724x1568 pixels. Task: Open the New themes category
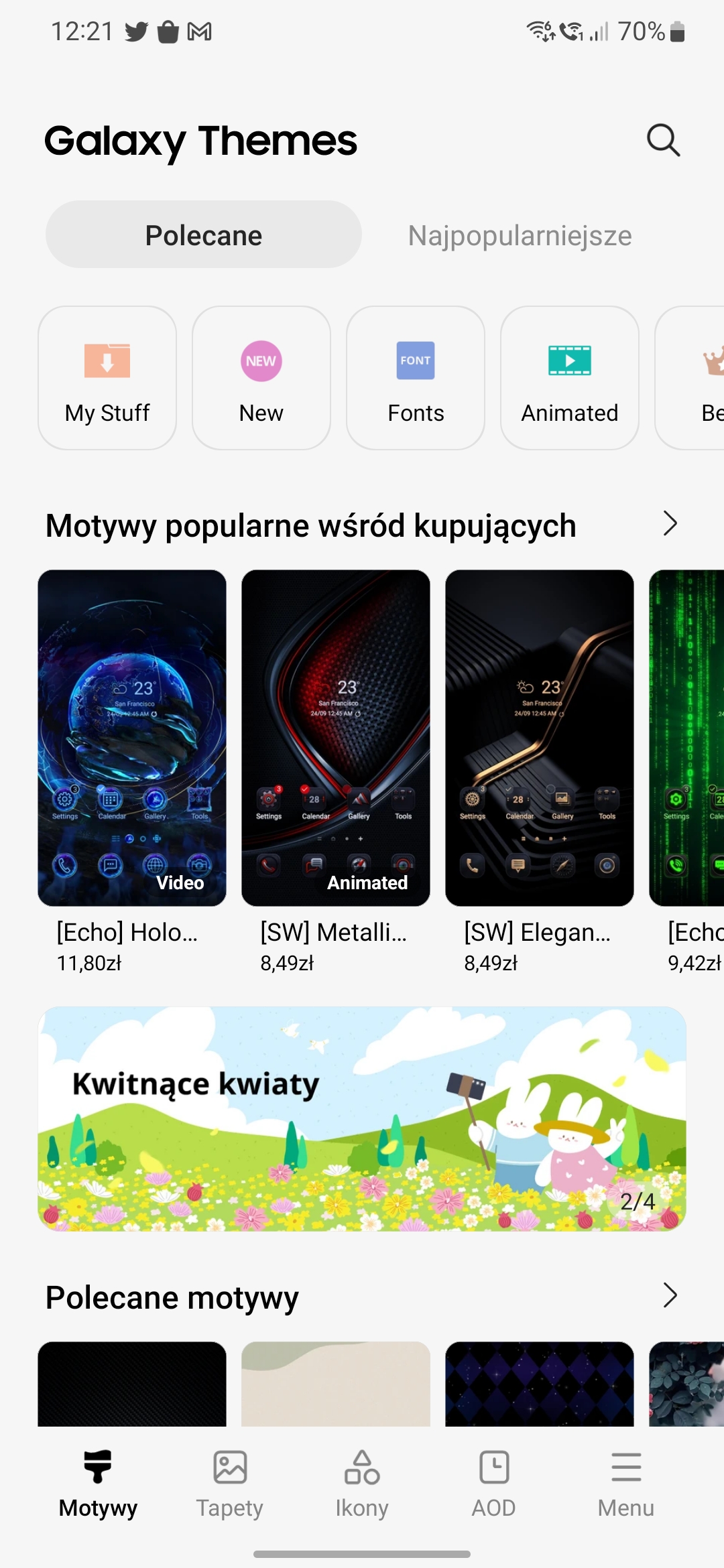tap(261, 378)
